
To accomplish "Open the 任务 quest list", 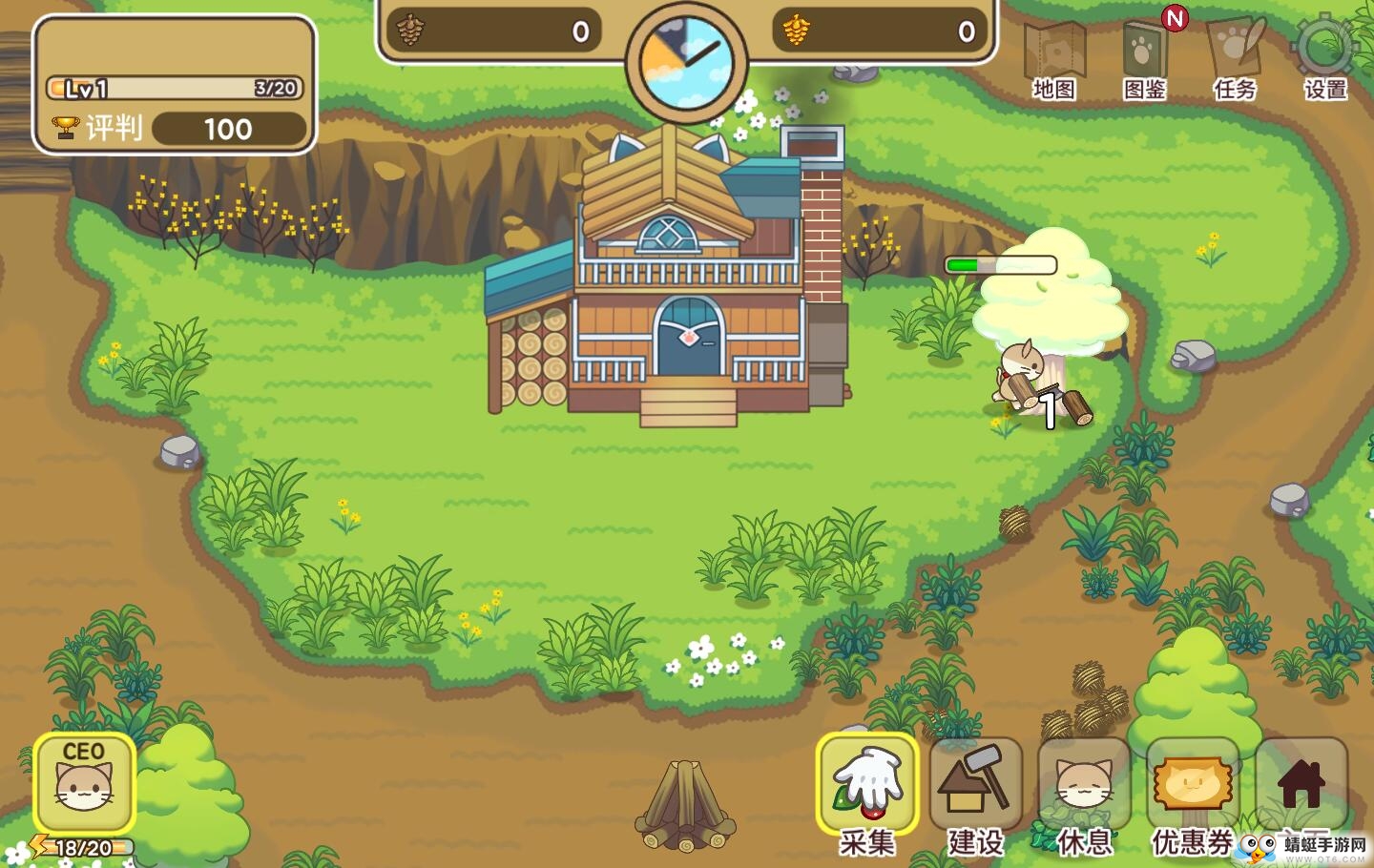I will click(x=1235, y=59).
